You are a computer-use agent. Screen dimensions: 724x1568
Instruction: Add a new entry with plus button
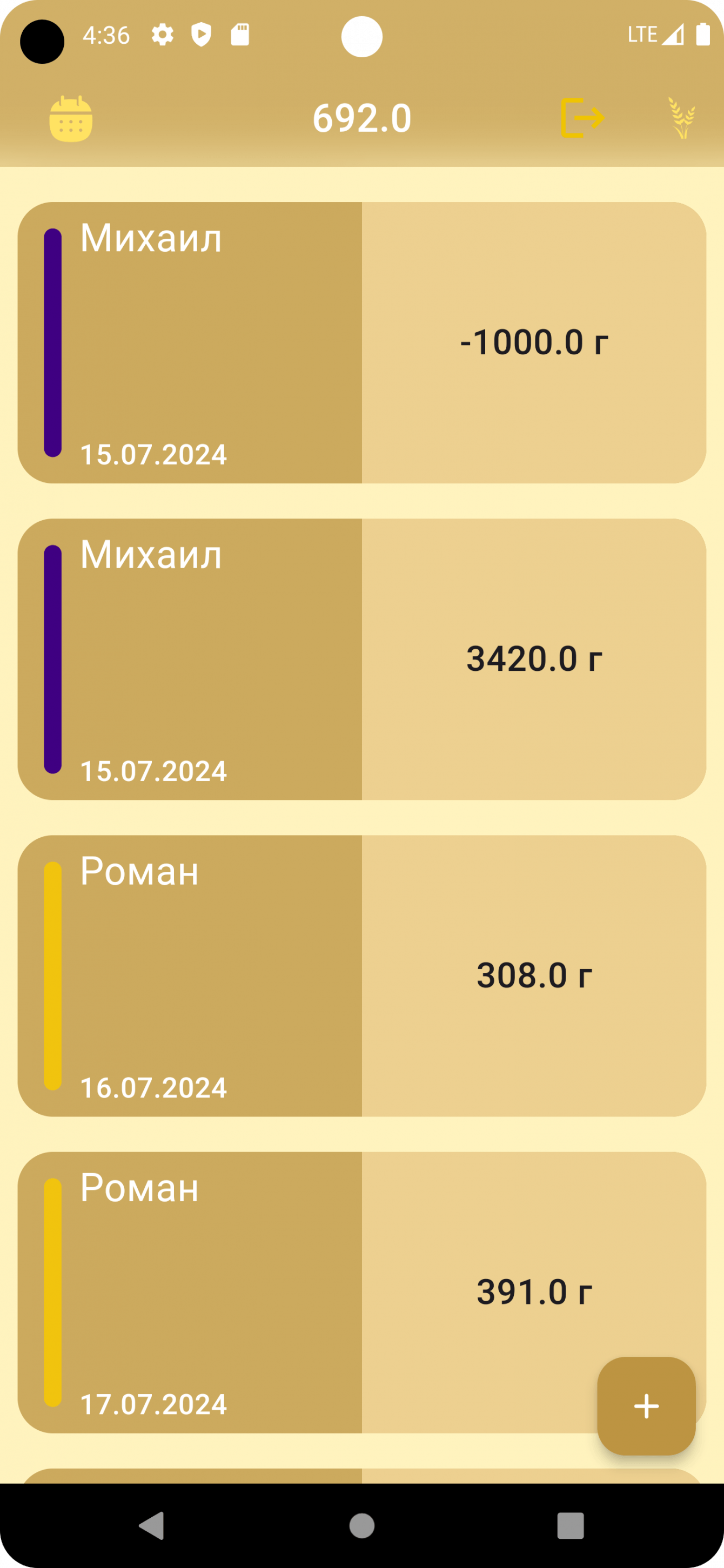(x=646, y=1406)
